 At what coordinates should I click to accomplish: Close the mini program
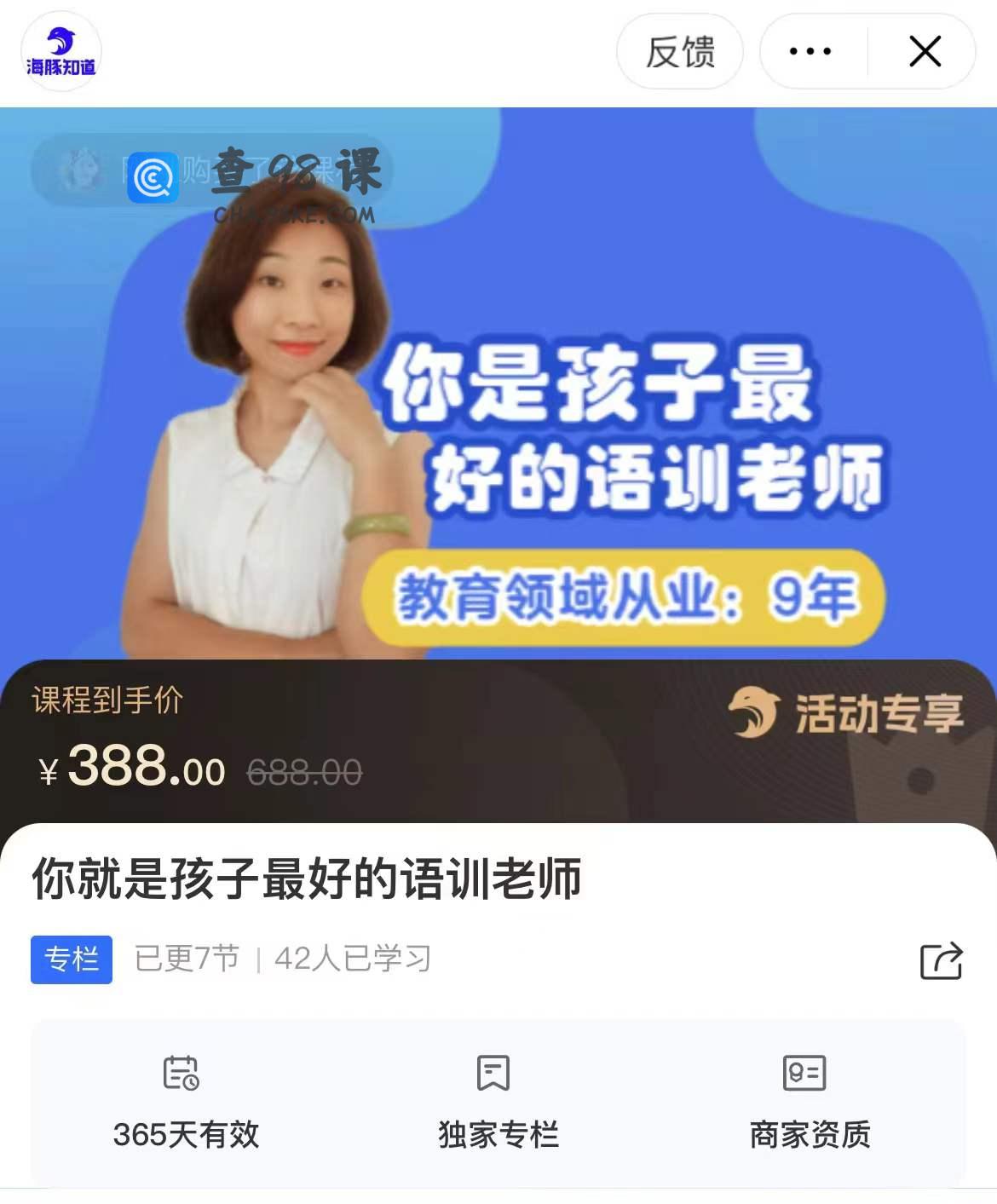point(925,52)
